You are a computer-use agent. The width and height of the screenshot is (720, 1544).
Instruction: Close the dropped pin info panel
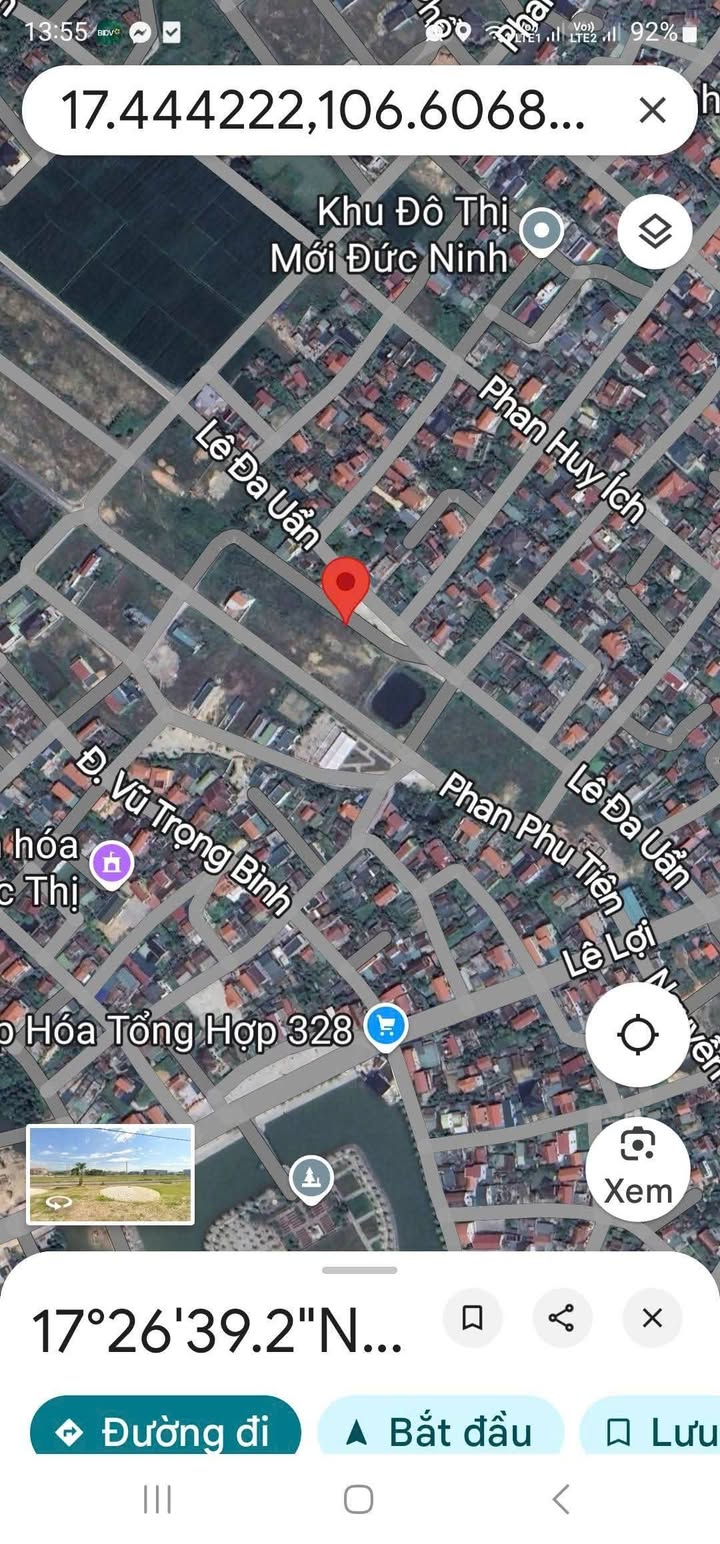652,1318
